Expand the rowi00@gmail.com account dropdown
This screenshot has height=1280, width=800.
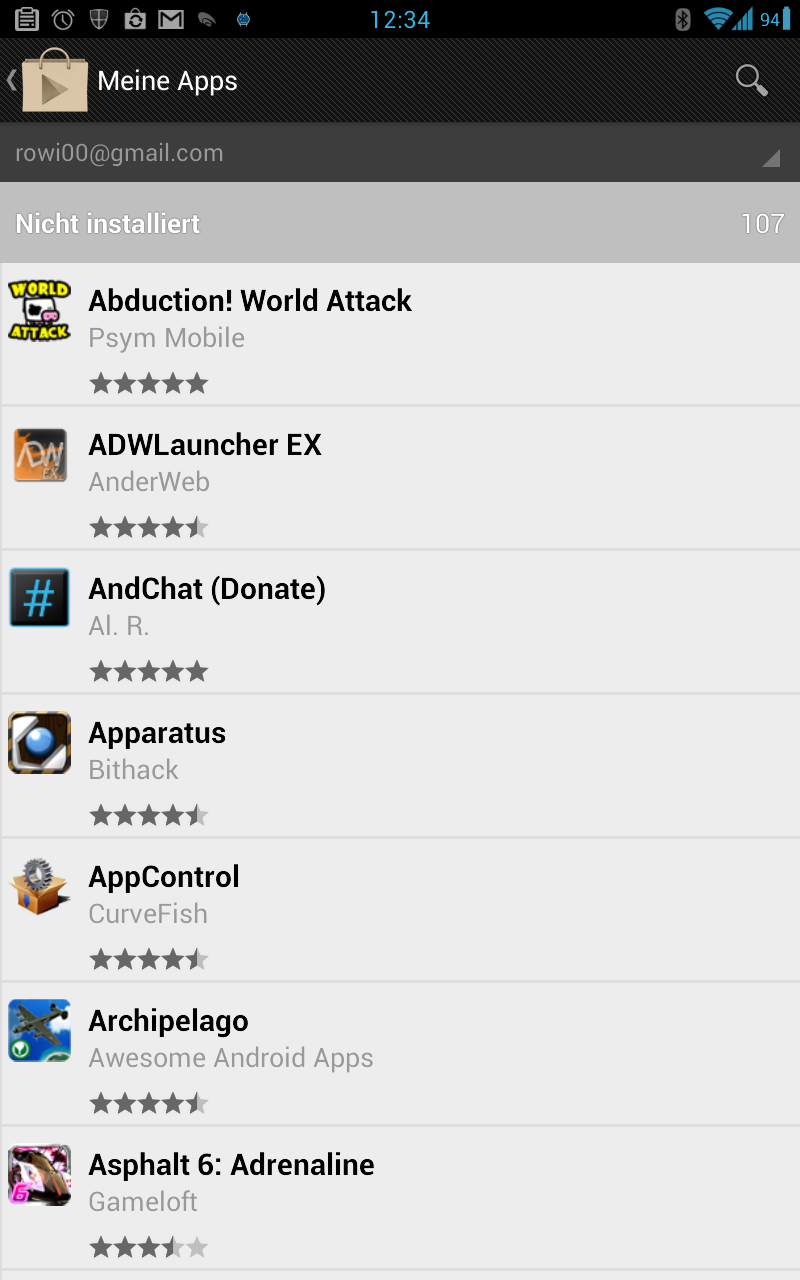[400, 153]
